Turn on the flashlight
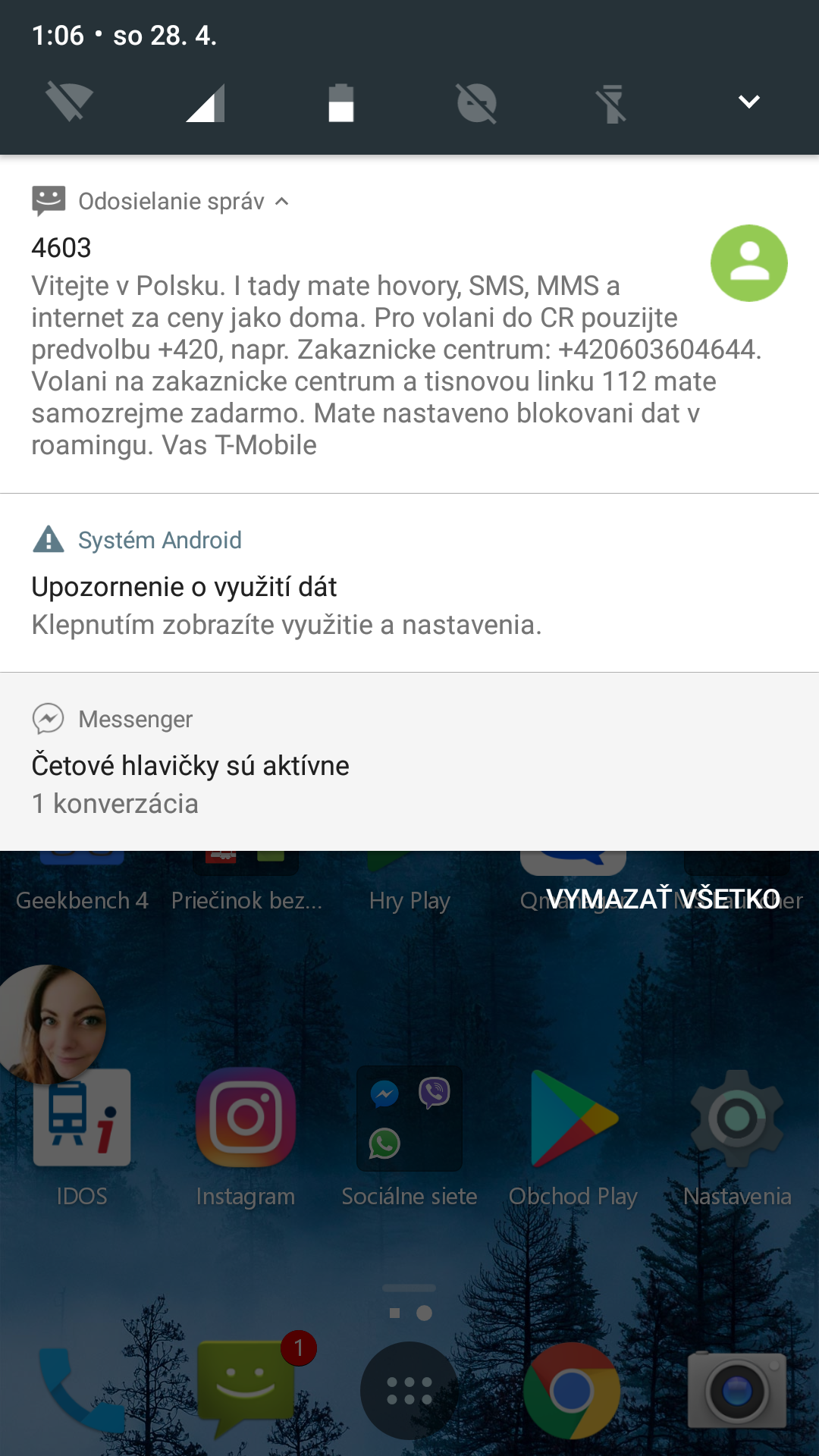Screen dimensions: 819x1456 612,103
